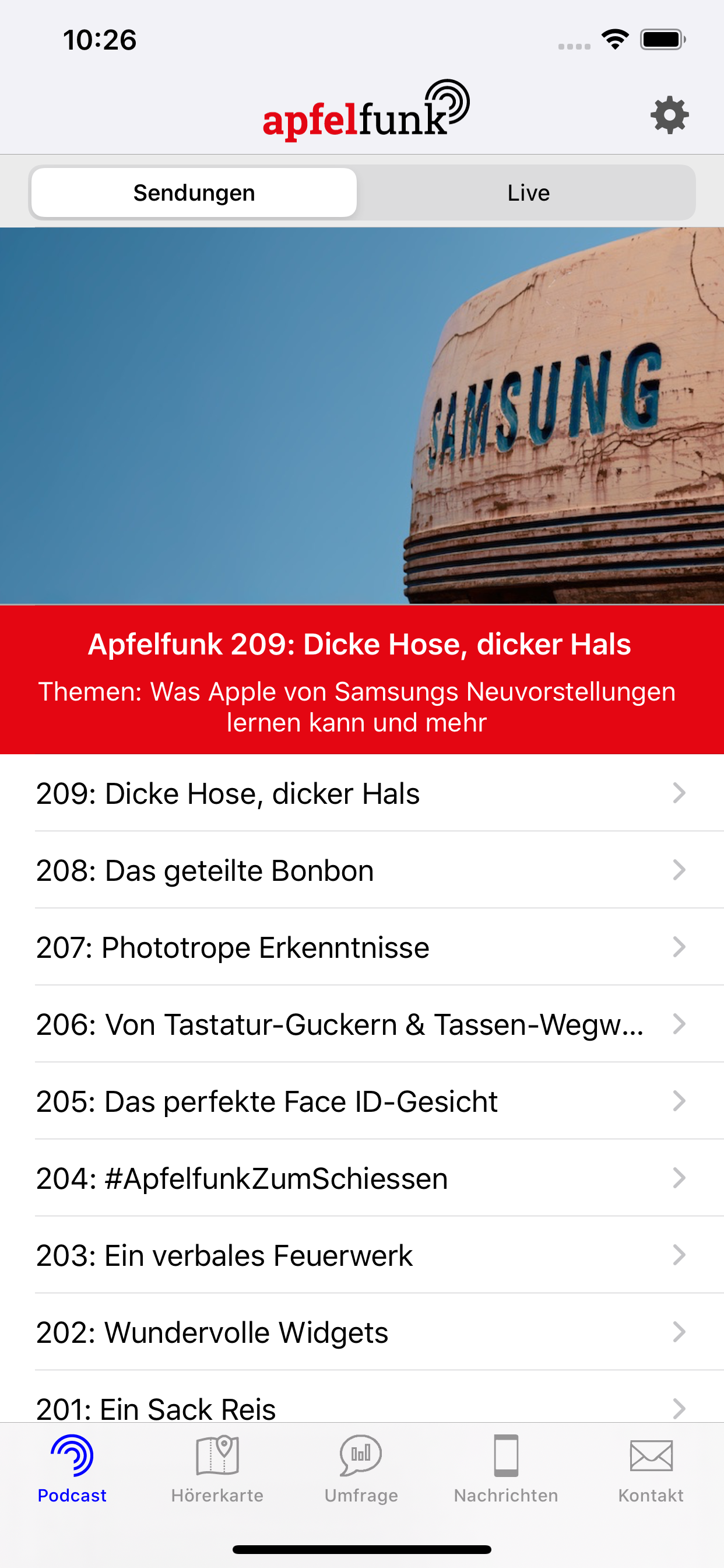Switch to the Live segment
724x1568 pixels.
(x=528, y=193)
